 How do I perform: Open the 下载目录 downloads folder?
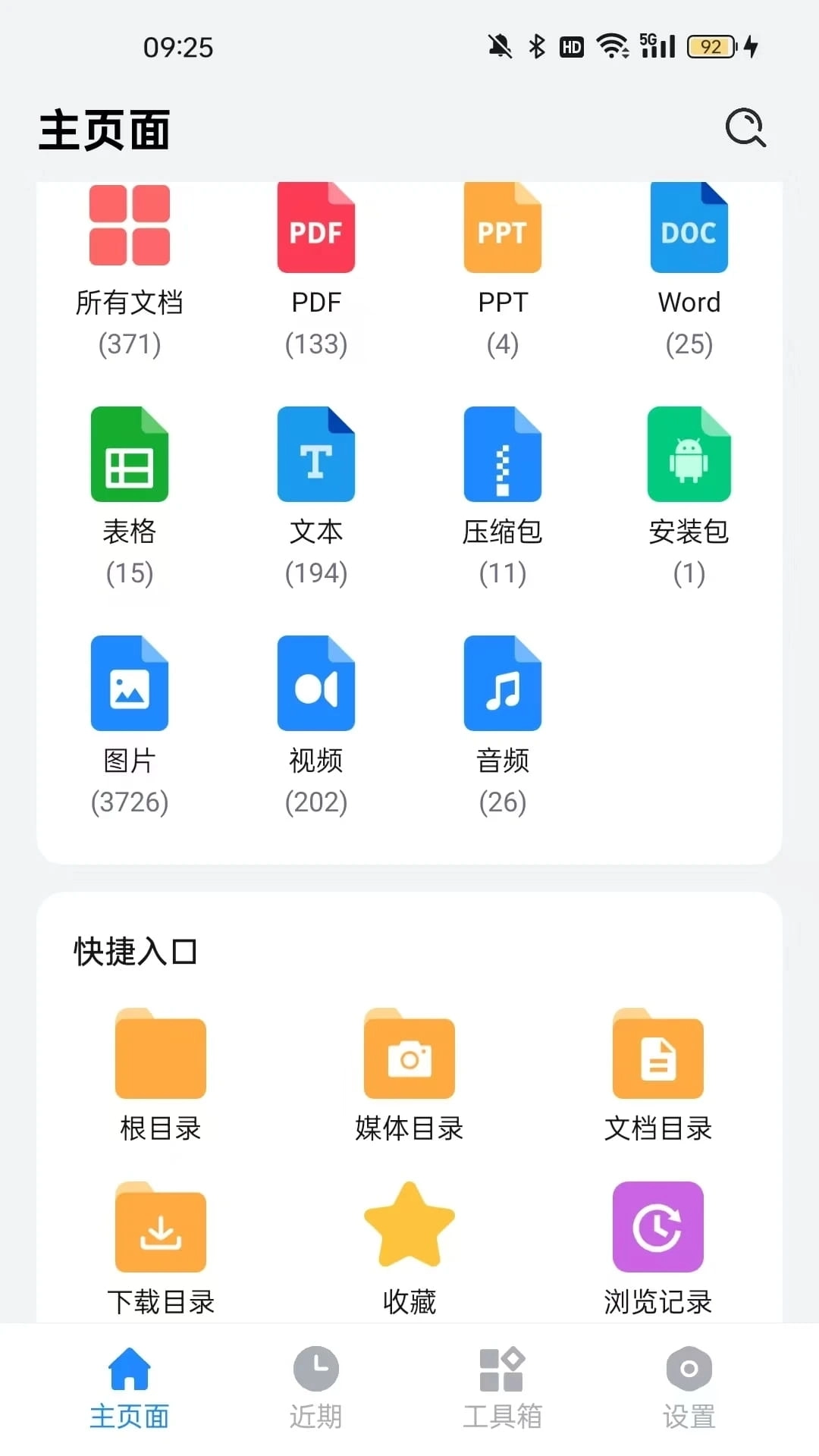click(x=160, y=1244)
